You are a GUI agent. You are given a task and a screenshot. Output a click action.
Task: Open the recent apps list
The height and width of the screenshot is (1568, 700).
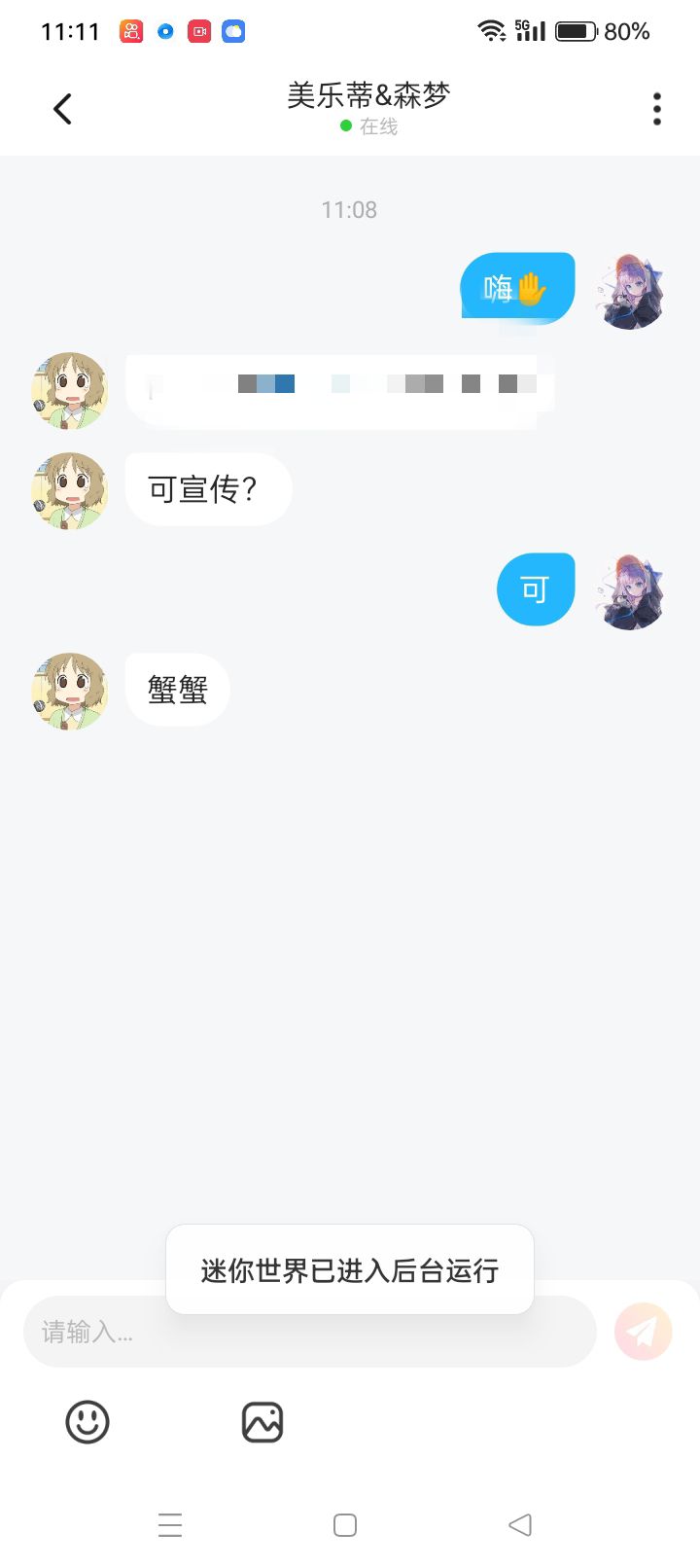pos(170,1524)
